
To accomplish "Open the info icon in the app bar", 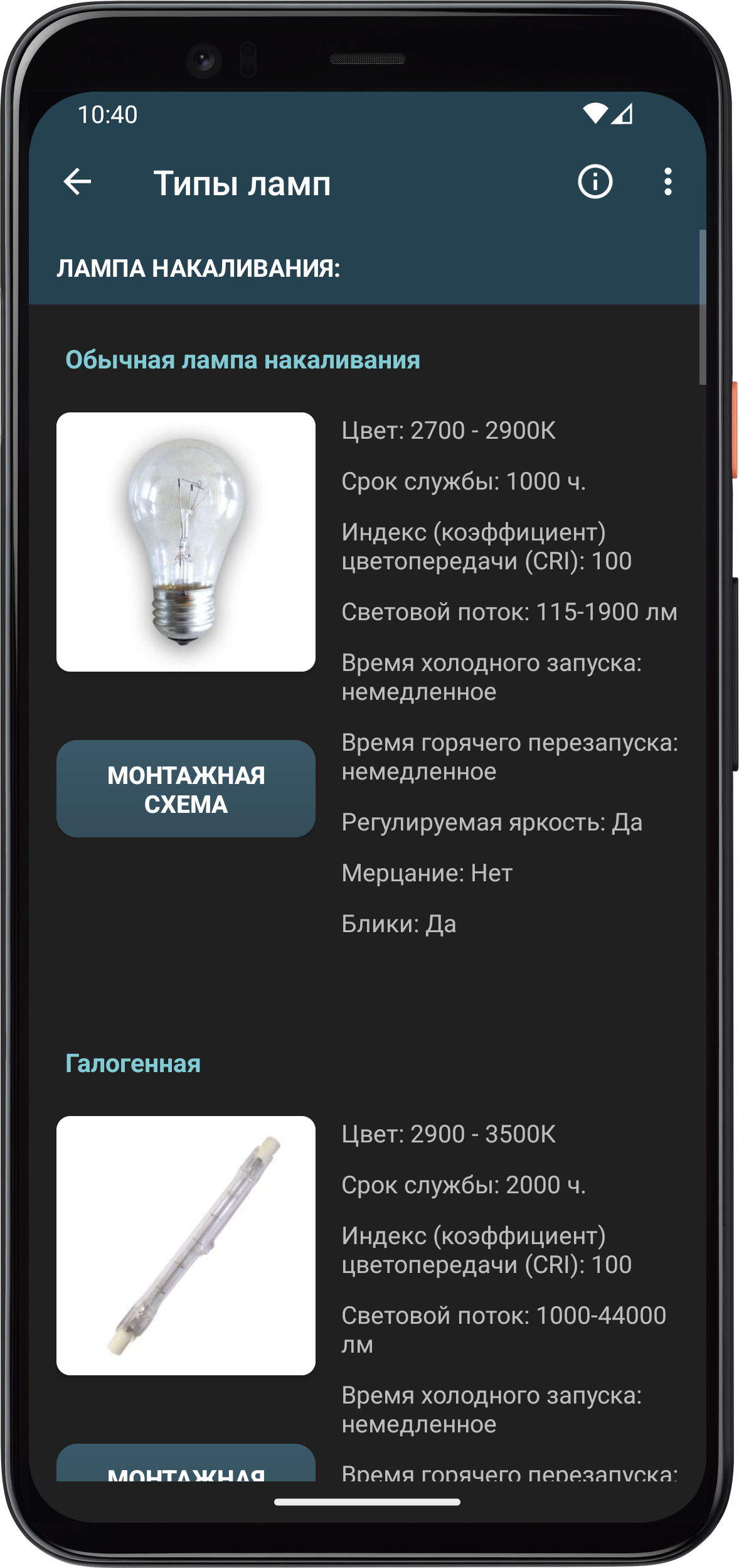I will [595, 182].
